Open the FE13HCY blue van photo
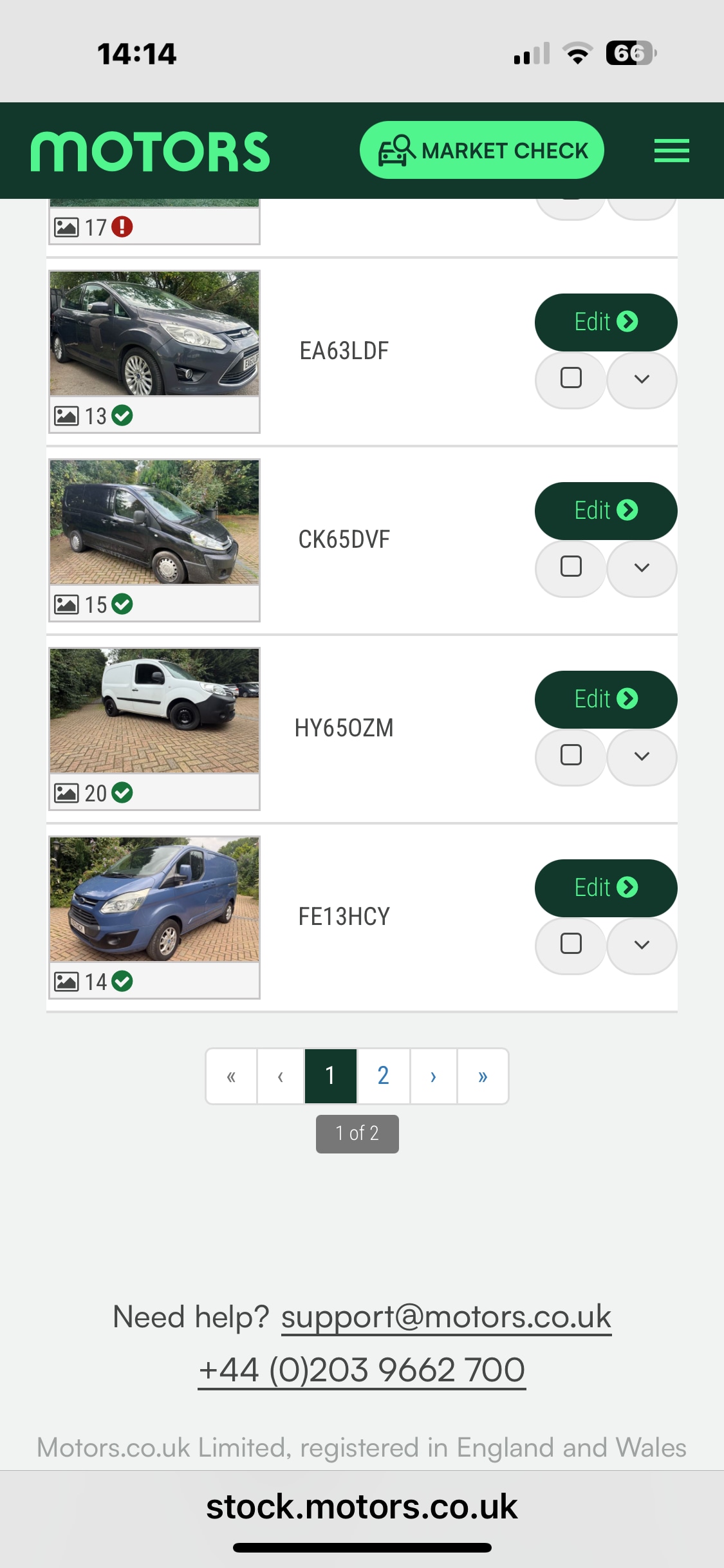The image size is (724, 1568). click(x=154, y=899)
